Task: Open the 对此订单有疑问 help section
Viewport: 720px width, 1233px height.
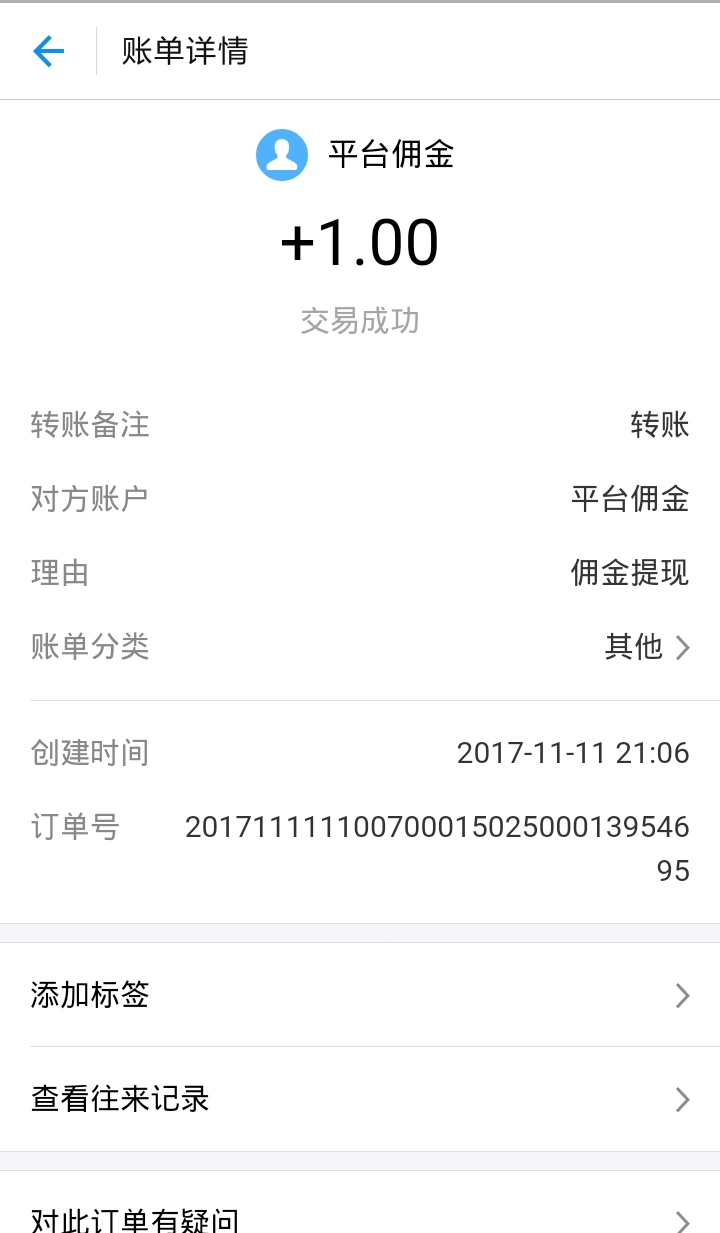Action: pos(360,1218)
